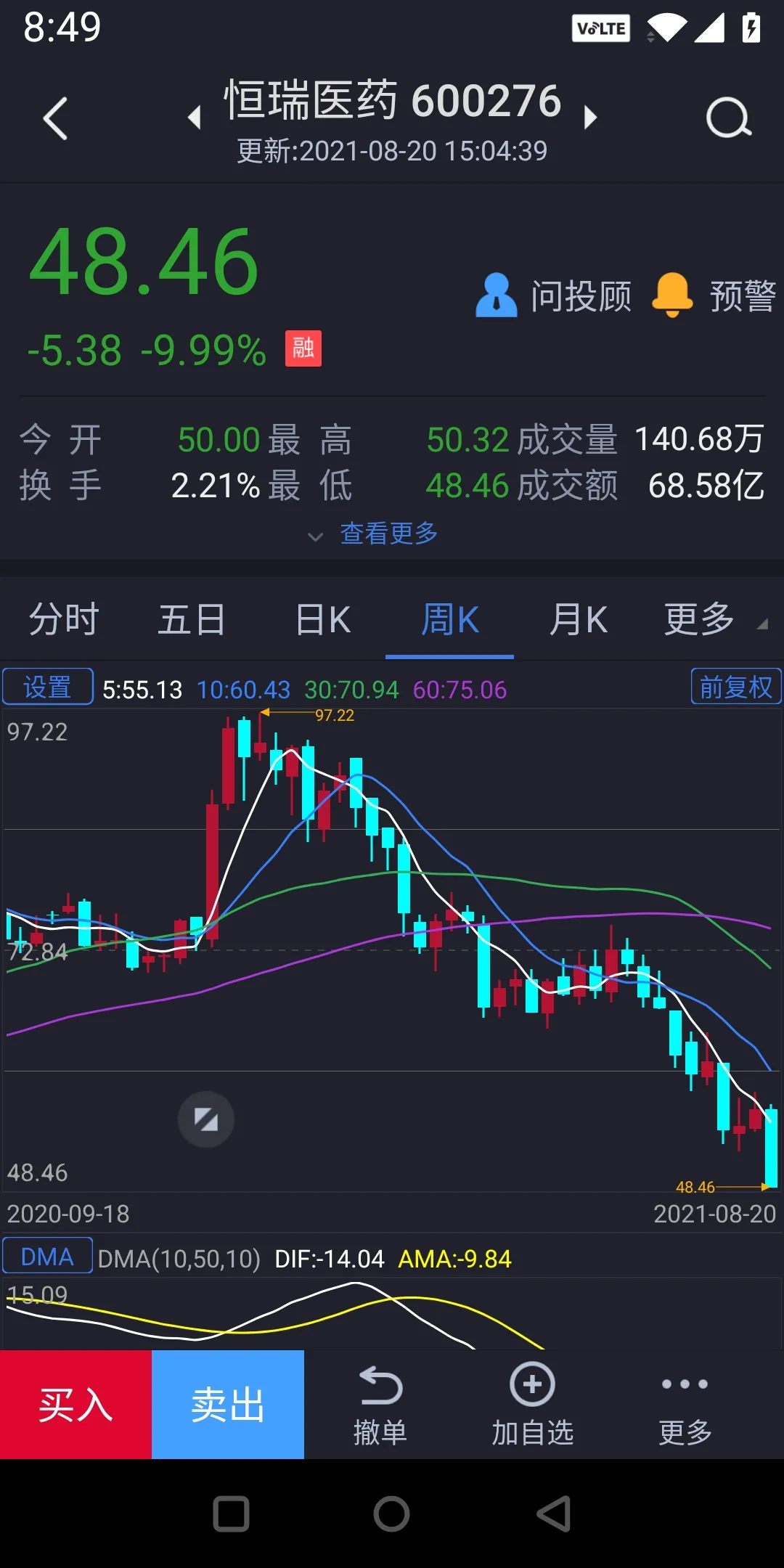This screenshot has width=784, height=1568.
Task: Go back using the top-left arrow
Action: [55, 118]
